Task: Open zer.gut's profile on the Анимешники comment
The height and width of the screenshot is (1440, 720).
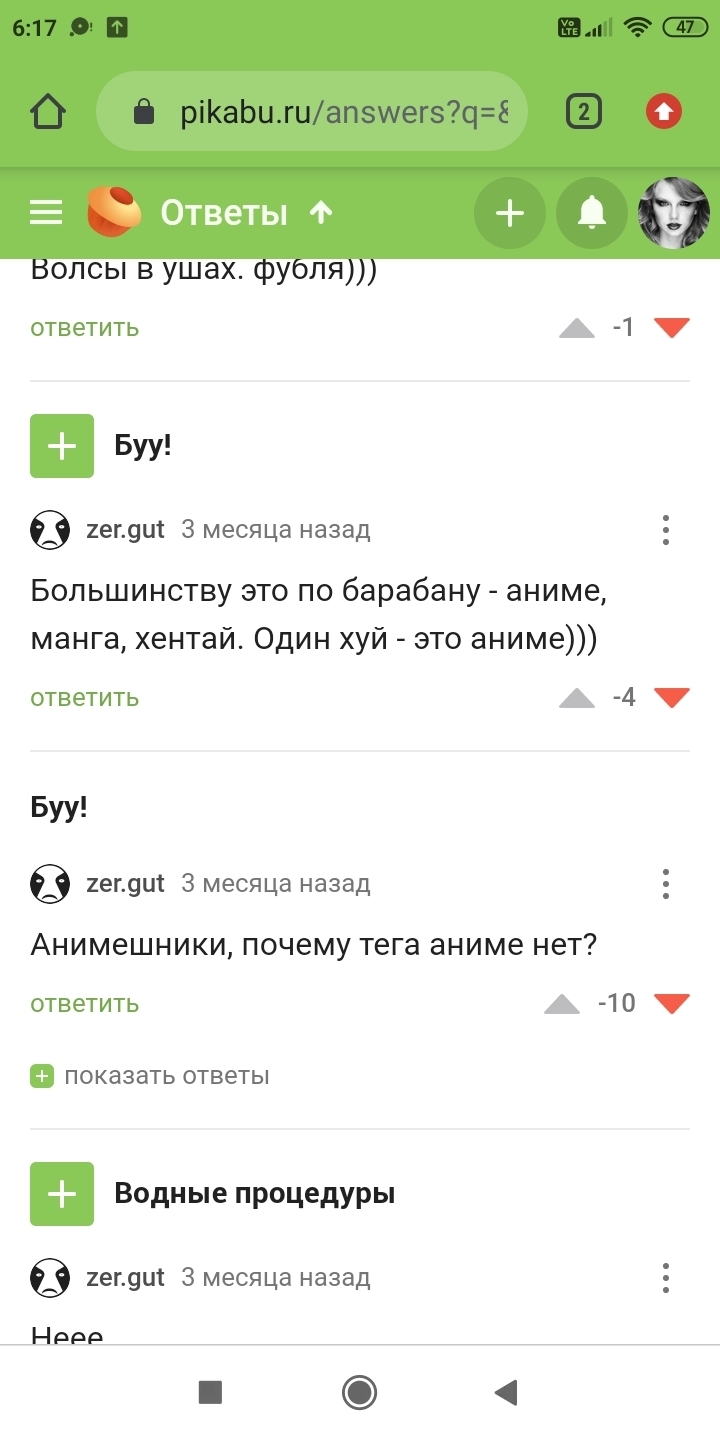Action: point(125,884)
